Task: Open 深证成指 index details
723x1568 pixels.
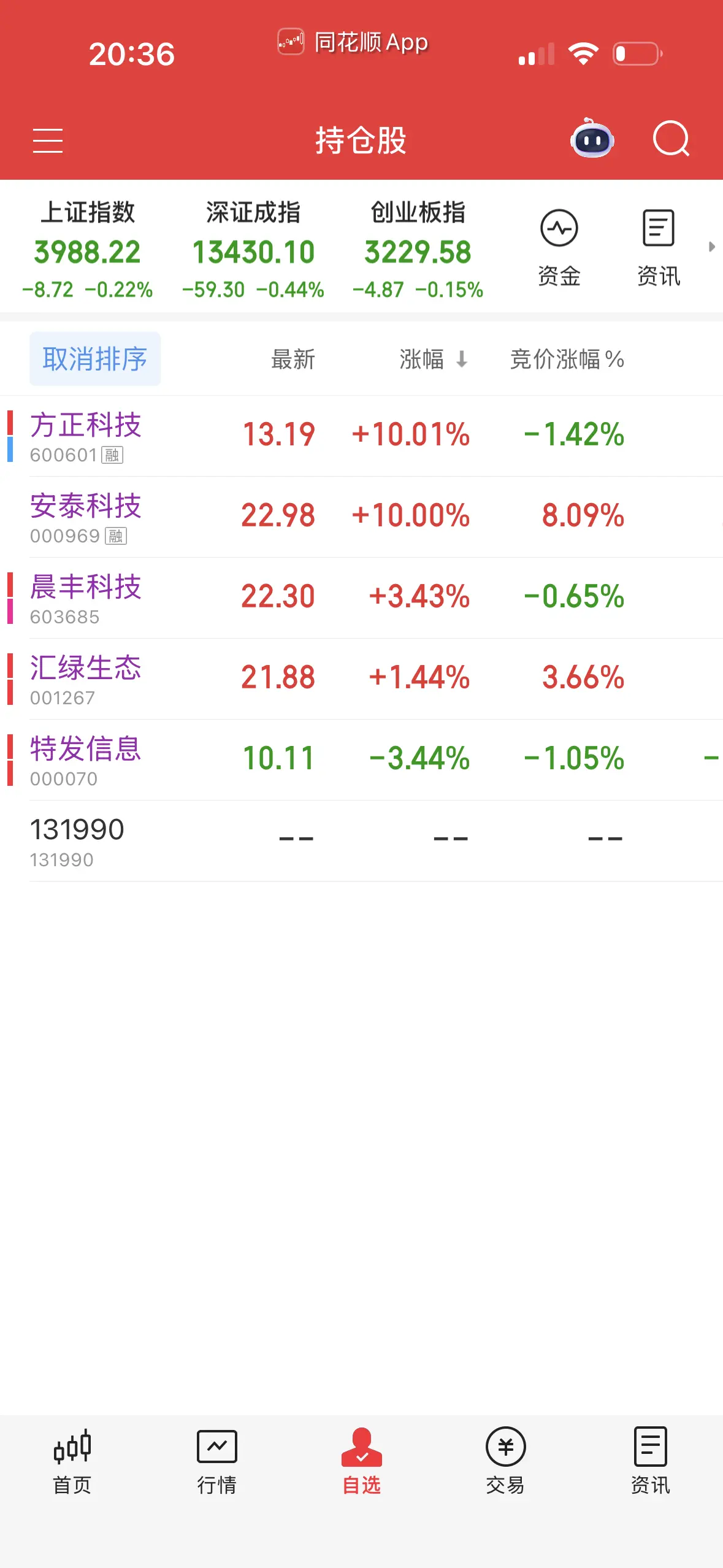Action: (x=253, y=250)
